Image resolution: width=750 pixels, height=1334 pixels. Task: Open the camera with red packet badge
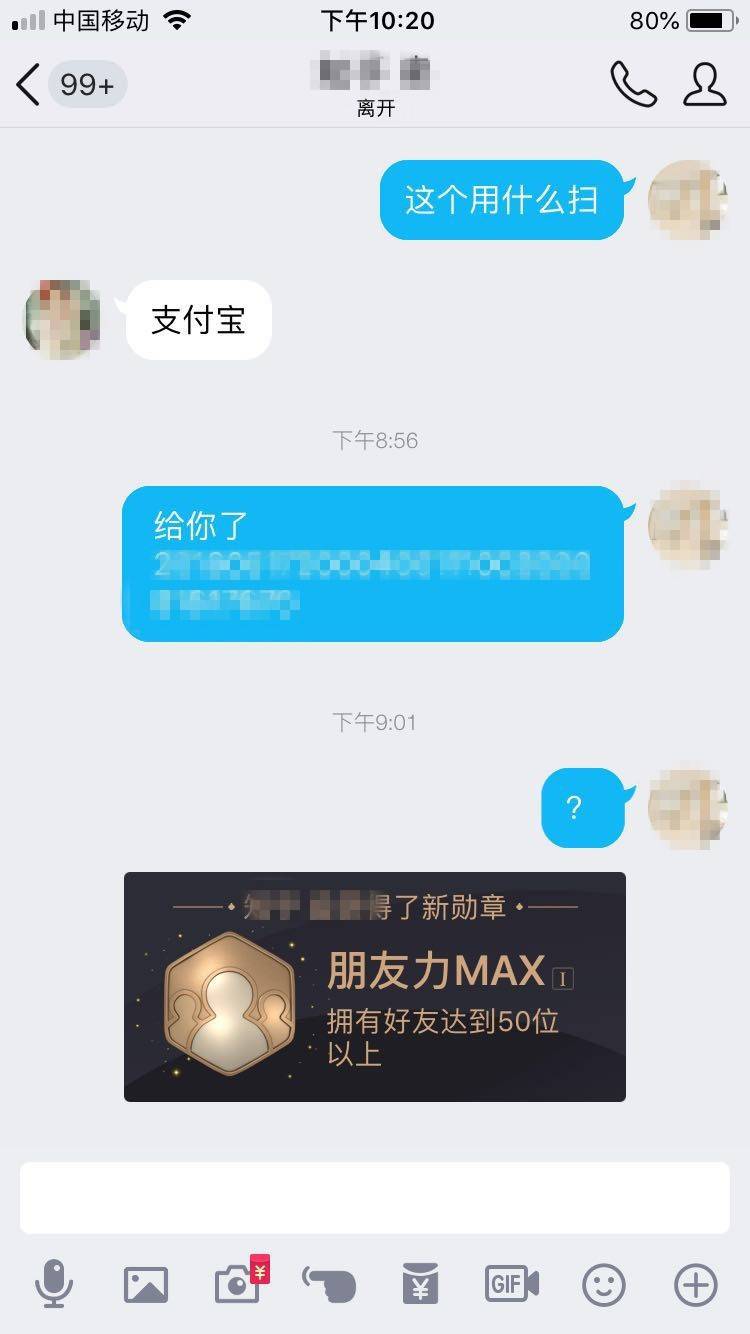[240, 1284]
